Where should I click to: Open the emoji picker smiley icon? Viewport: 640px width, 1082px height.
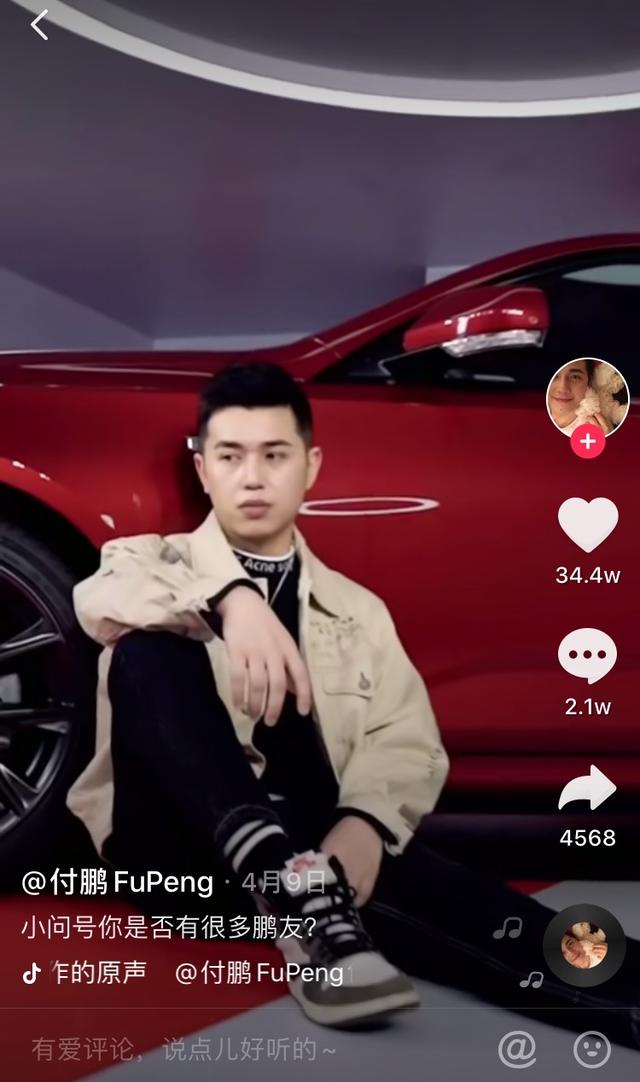click(x=592, y=1049)
